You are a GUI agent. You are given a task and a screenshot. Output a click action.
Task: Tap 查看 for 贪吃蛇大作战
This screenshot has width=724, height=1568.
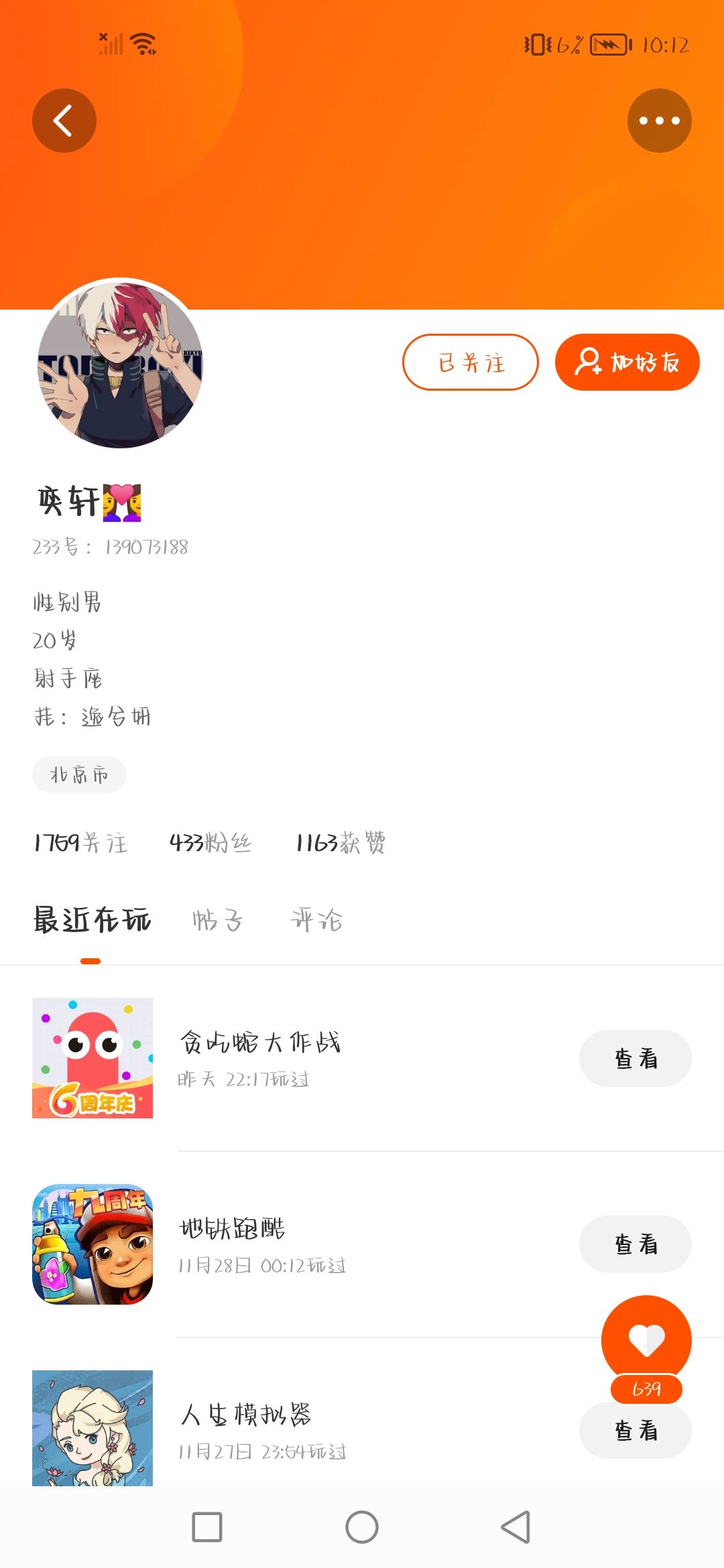pos(636,1059)
